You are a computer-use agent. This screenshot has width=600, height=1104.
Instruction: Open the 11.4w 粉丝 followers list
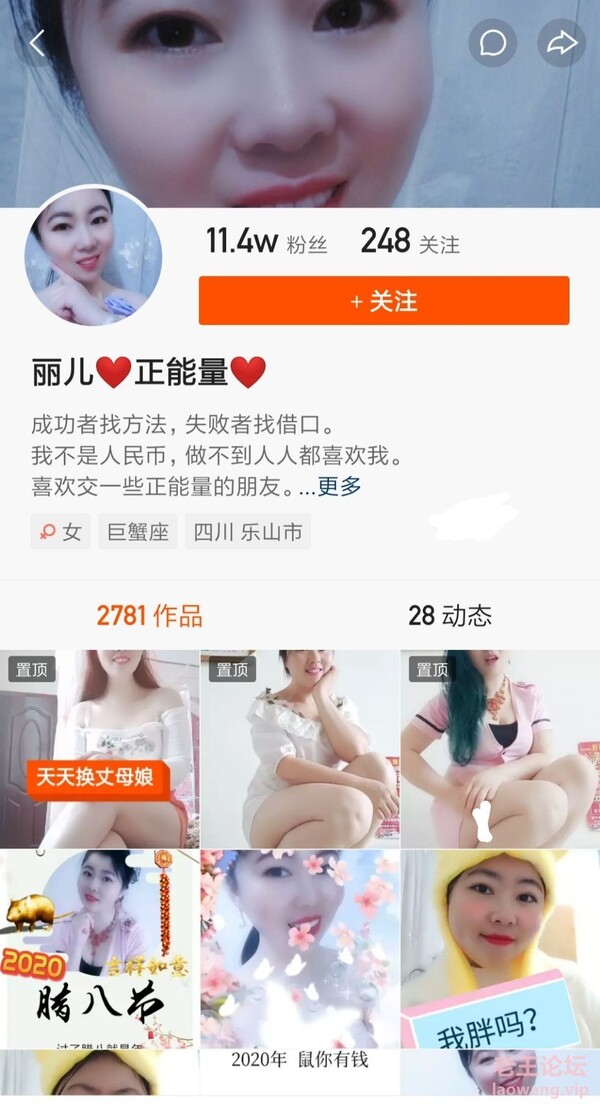point(267,242)
